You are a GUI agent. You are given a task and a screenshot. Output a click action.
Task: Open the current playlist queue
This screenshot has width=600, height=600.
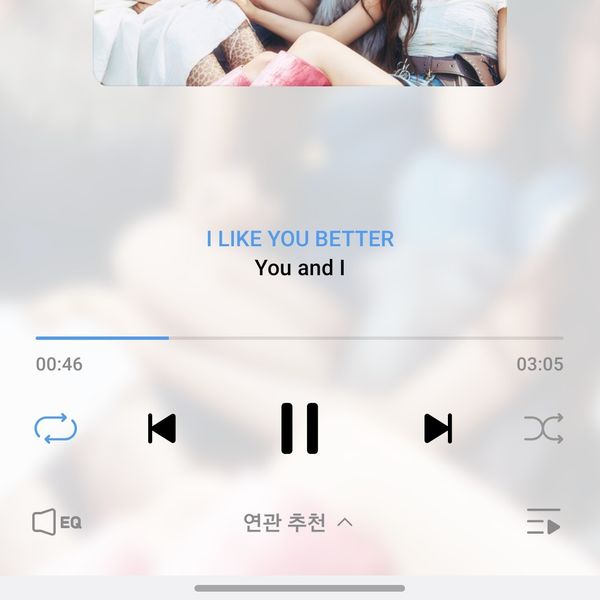click(543, 522)
